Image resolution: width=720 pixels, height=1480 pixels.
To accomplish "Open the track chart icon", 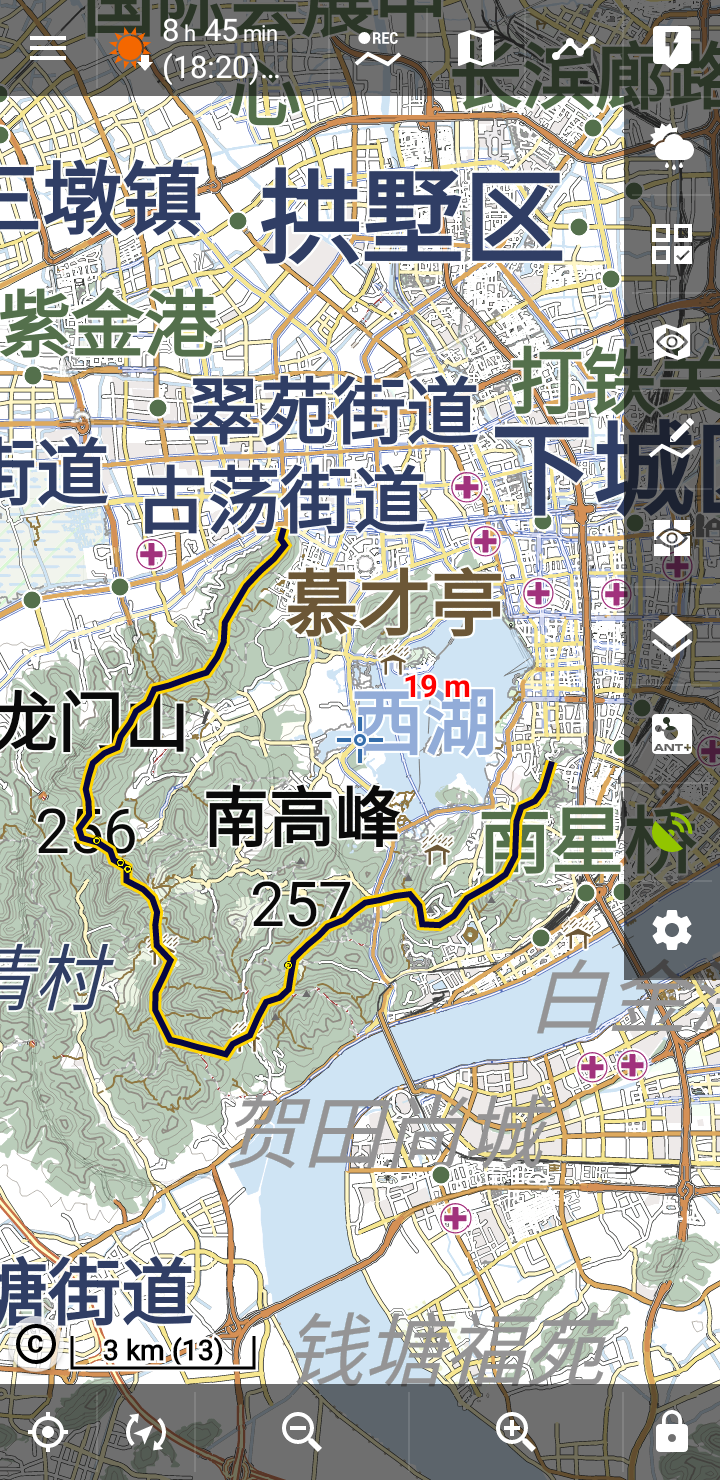I will 573,47.
